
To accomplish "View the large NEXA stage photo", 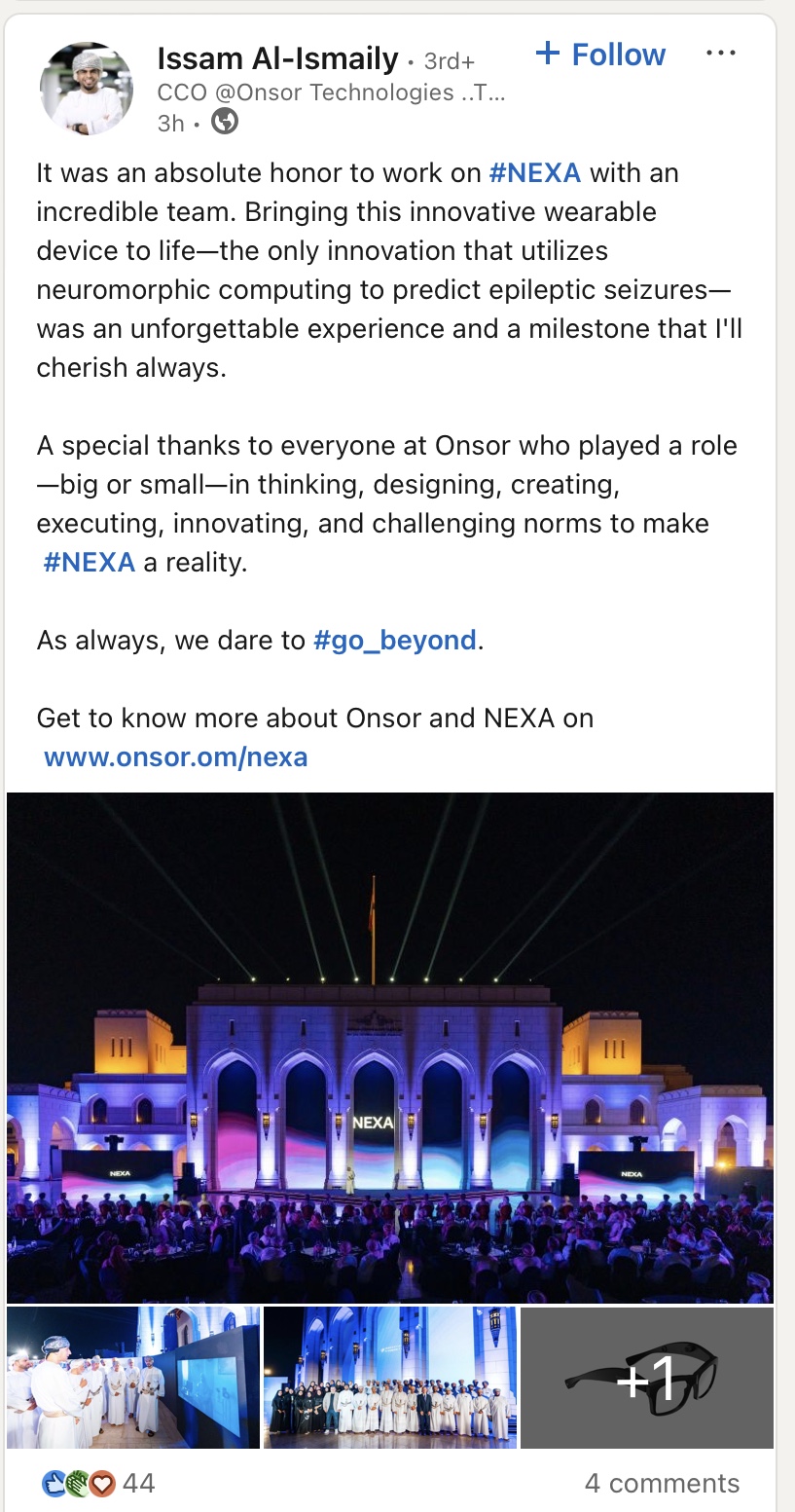I will (x=390, y=1047).
